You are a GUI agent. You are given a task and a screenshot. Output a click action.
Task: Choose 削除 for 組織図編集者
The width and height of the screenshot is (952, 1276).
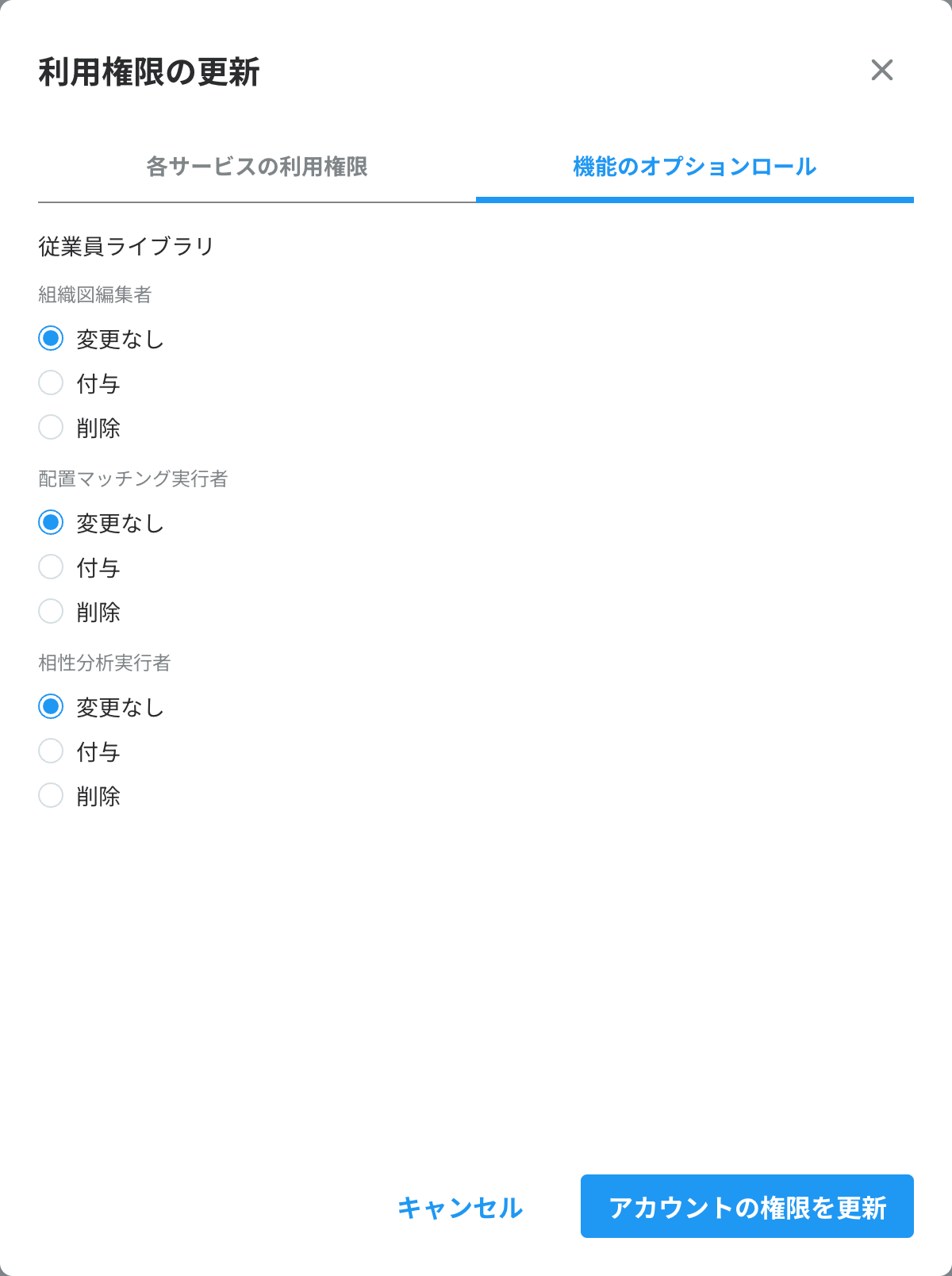(x=51, y=428)
